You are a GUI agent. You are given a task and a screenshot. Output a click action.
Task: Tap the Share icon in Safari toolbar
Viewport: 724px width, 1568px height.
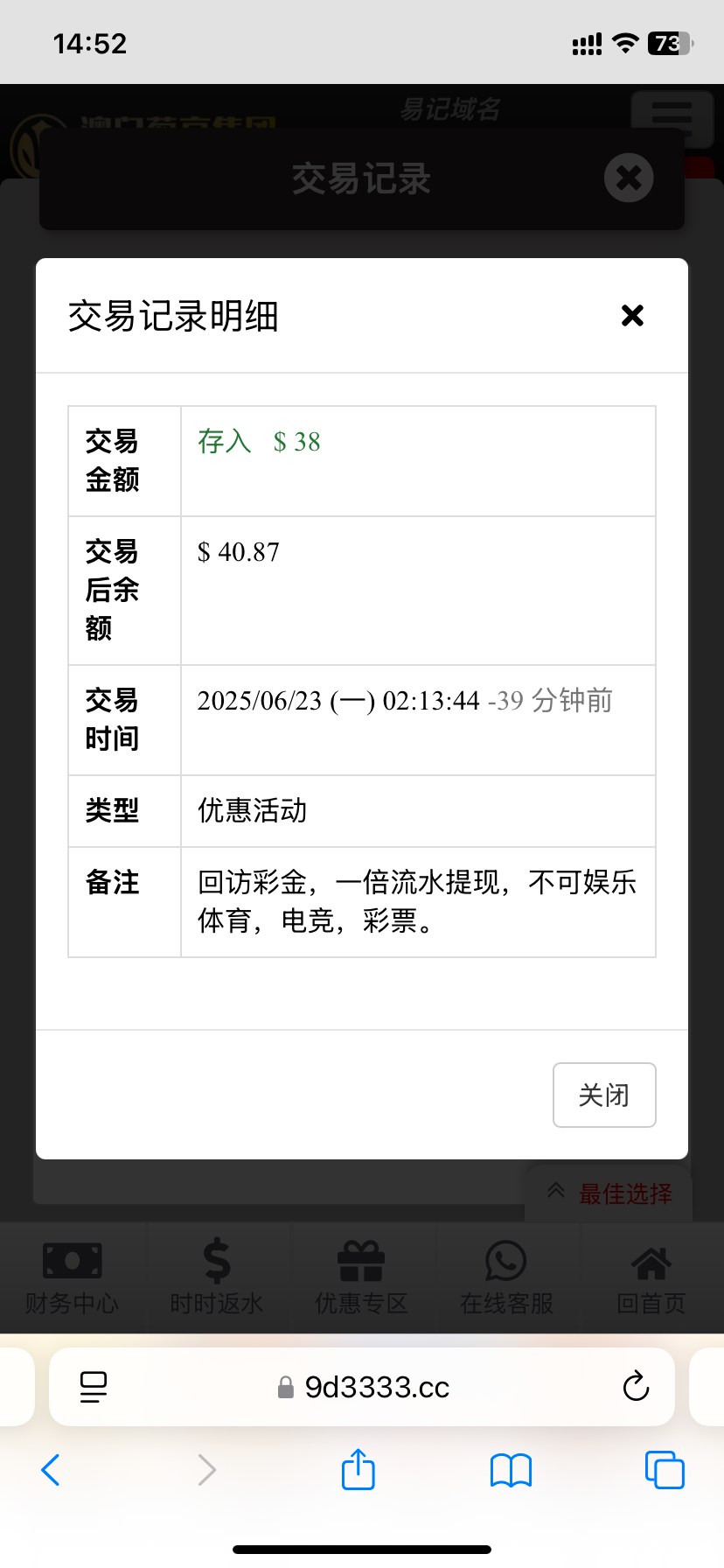[357, 1470]
